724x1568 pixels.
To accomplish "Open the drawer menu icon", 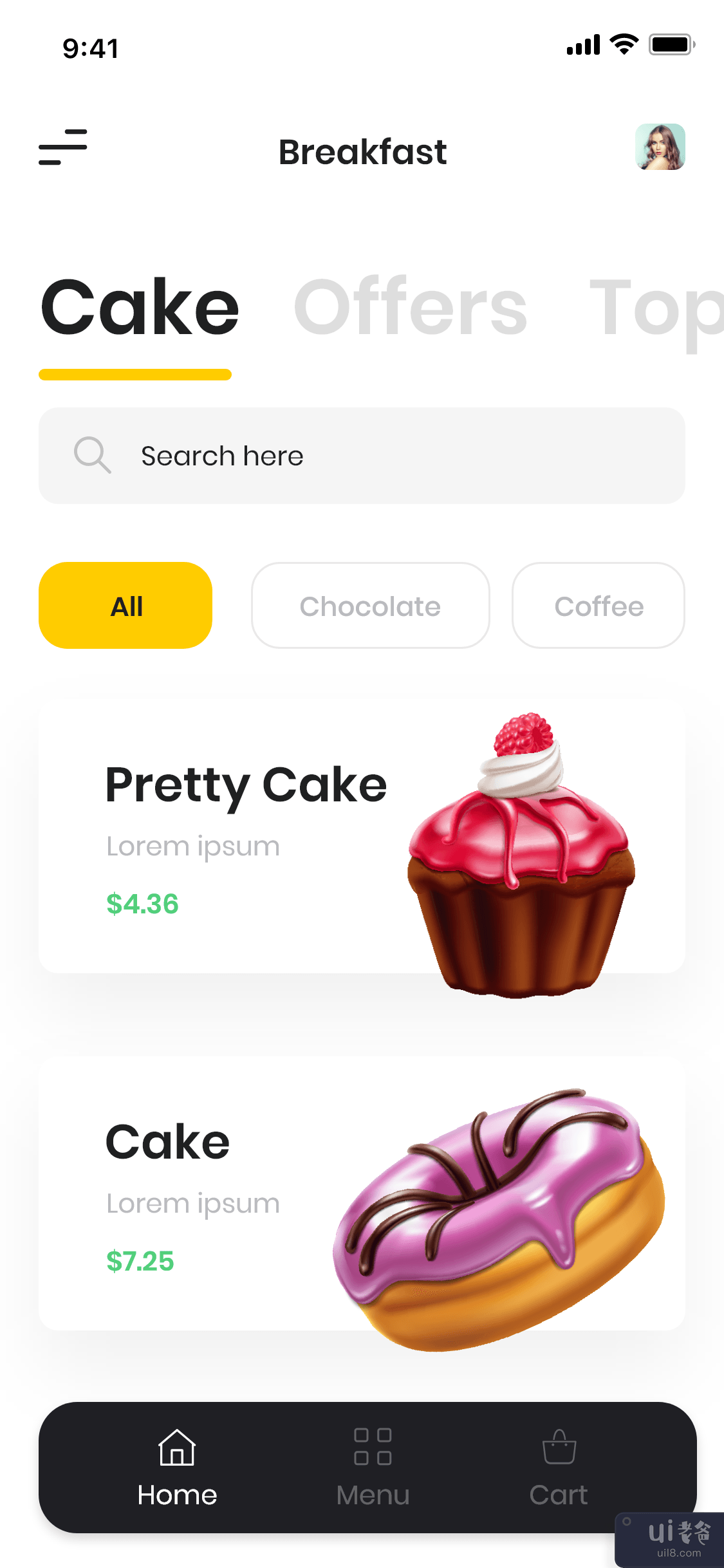I will coord(62,147).
